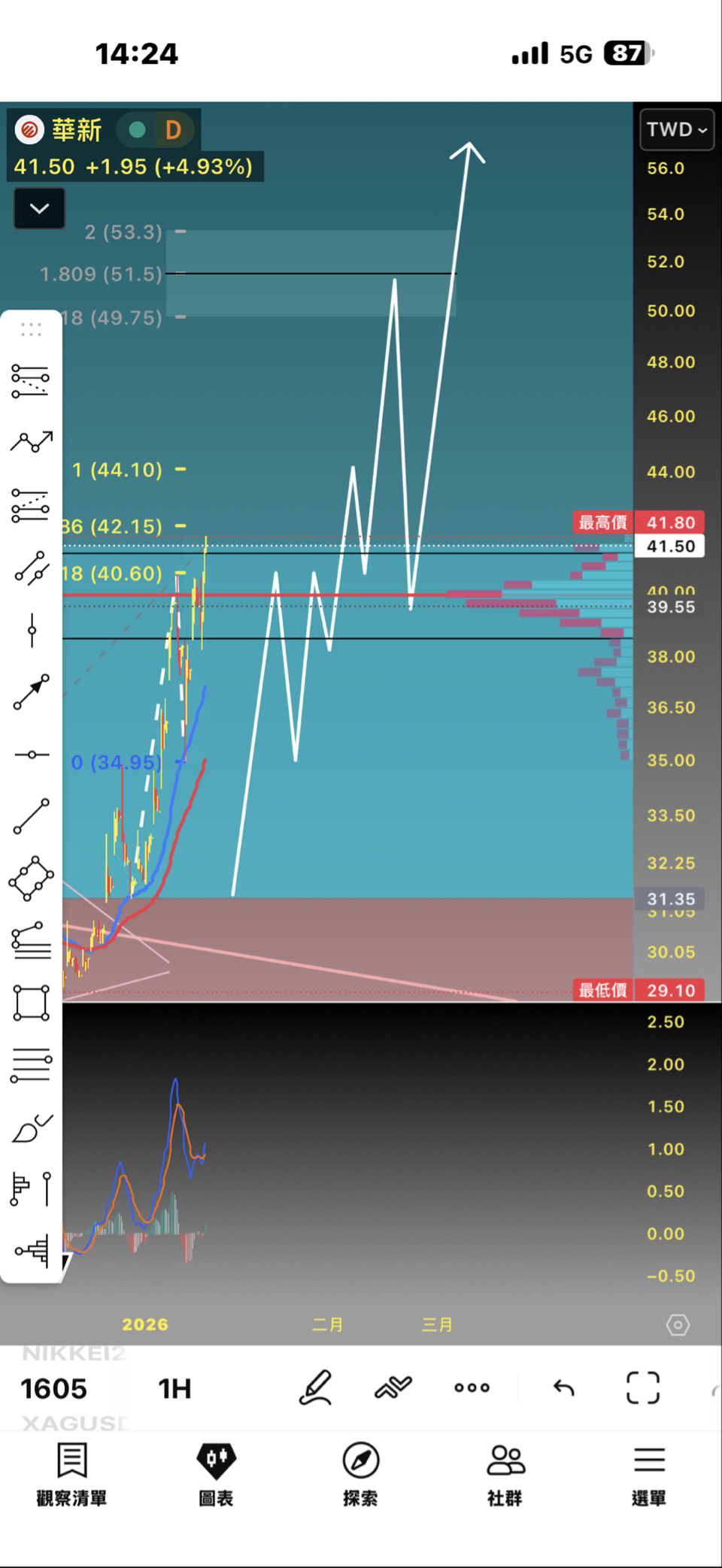
Task: Switch to the 觀察清單 tab
Action: 71,1474
